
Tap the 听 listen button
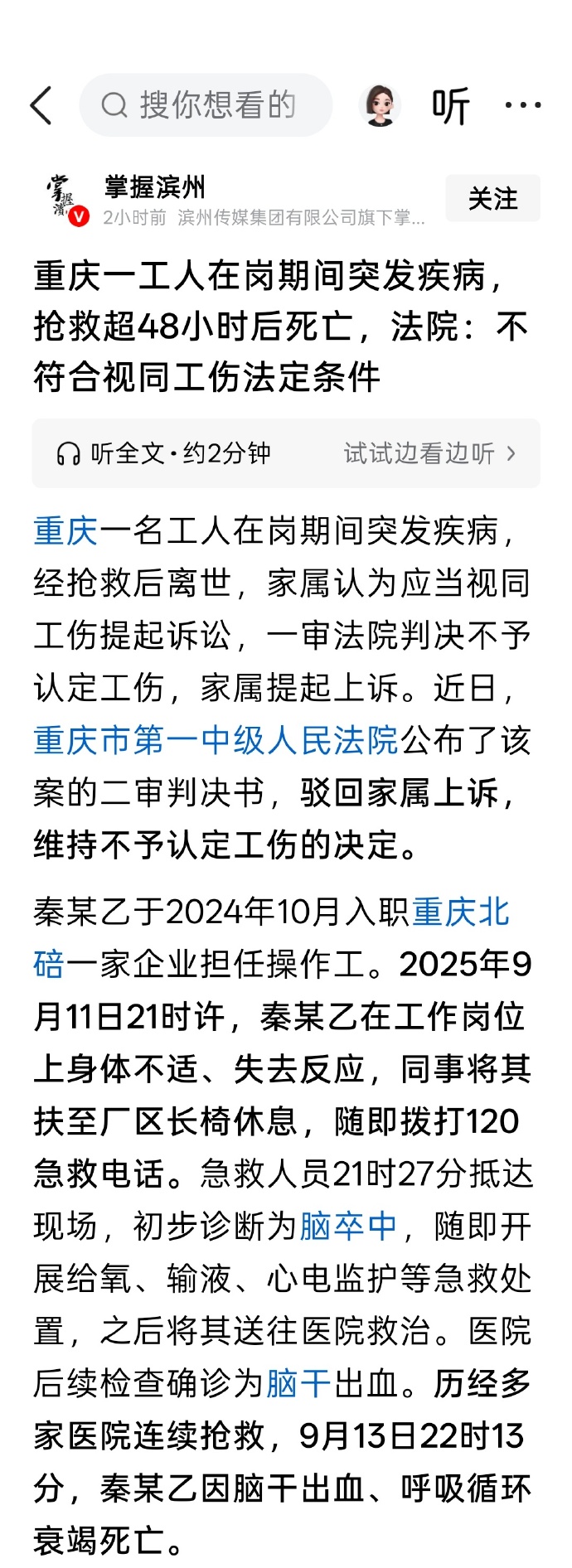451,105
